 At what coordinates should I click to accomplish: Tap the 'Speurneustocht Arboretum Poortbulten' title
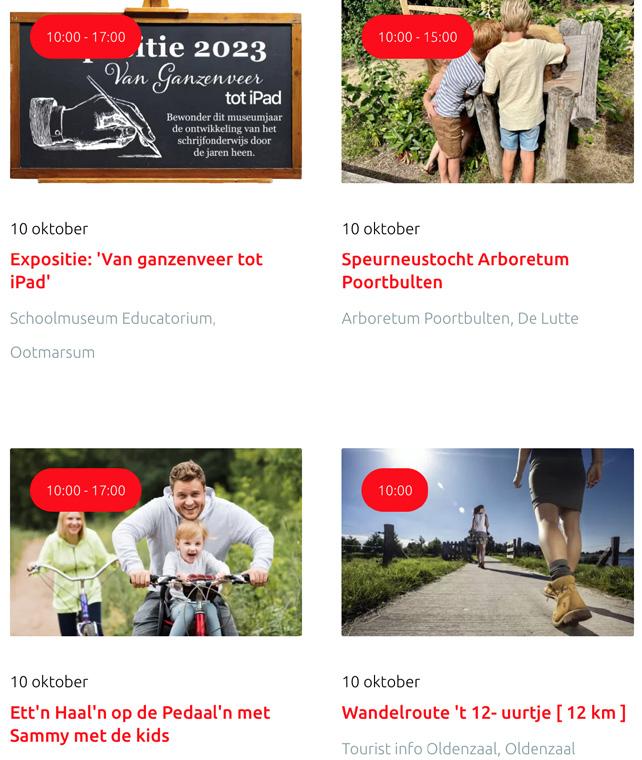[455, 270]
